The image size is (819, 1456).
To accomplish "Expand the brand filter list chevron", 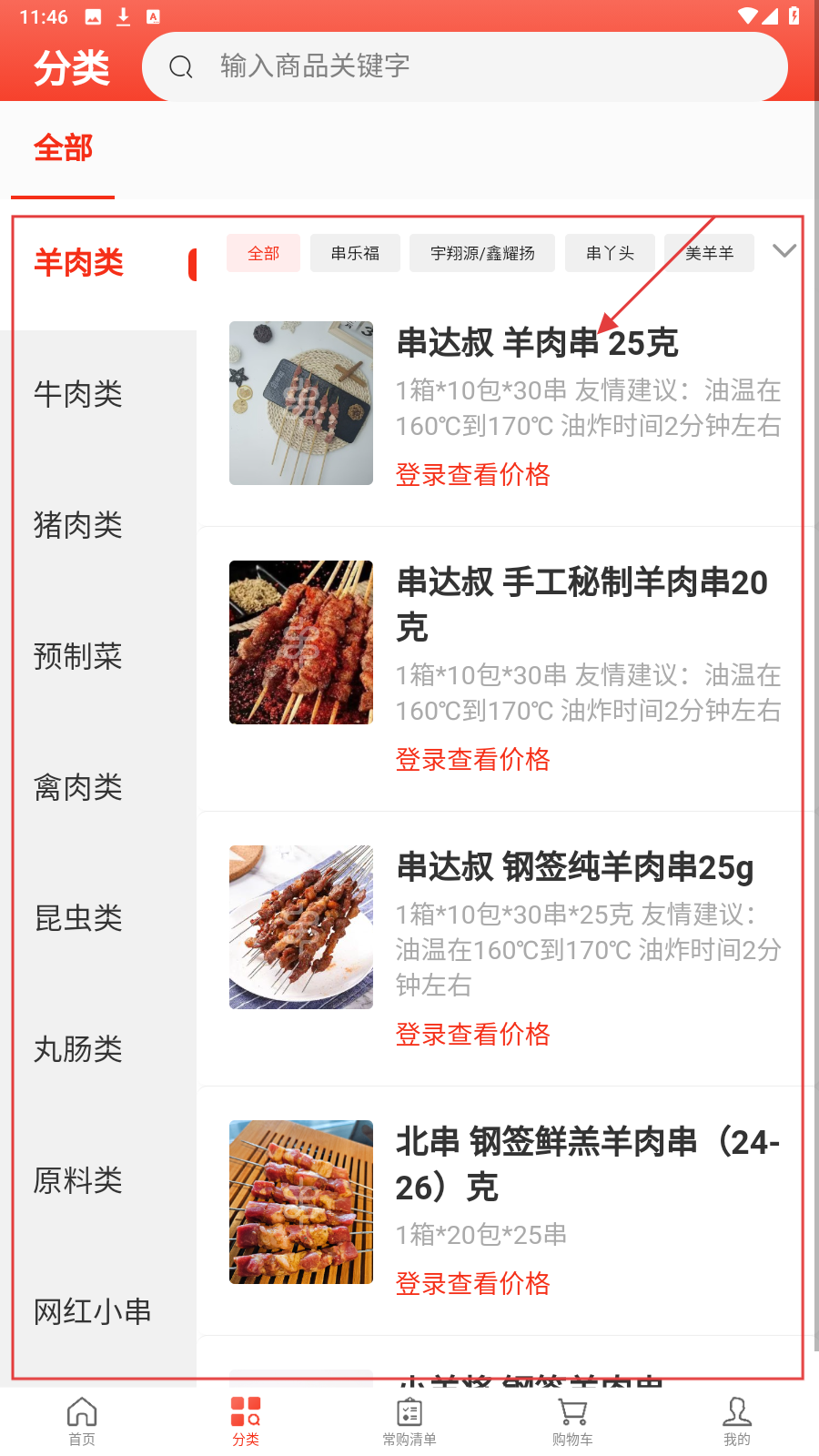I will coord(784,251).
